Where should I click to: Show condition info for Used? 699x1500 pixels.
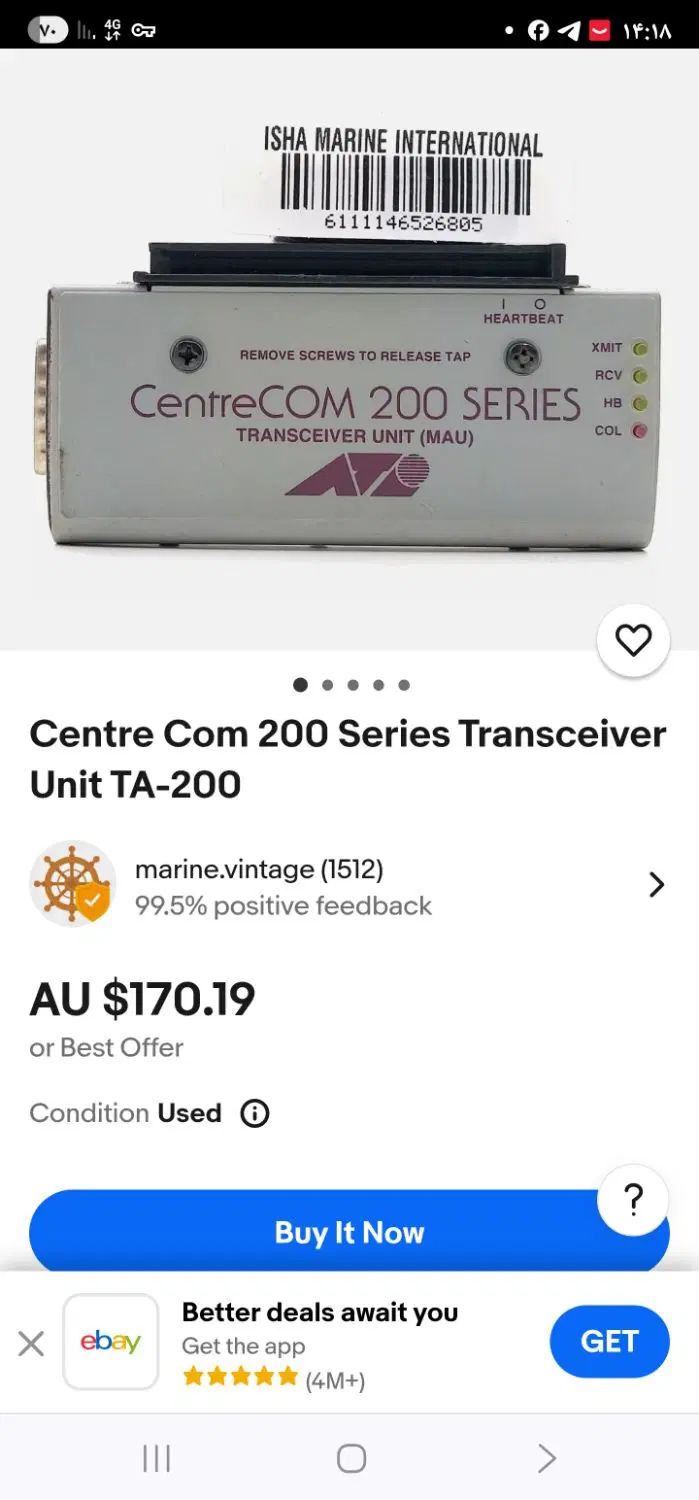[x=255, y=1113]
